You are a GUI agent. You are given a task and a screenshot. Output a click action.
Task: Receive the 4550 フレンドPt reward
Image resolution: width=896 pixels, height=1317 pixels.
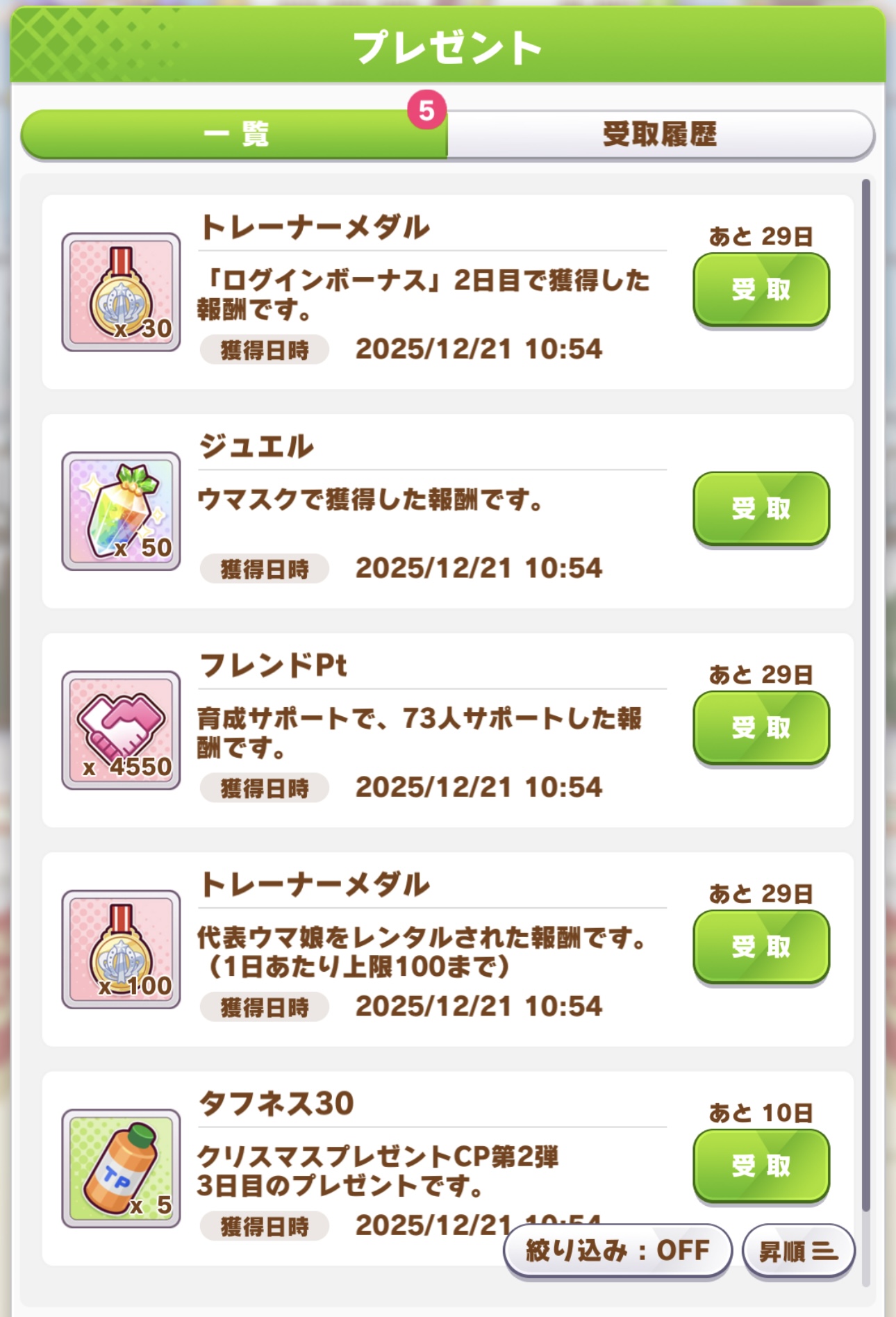(761, 727)
